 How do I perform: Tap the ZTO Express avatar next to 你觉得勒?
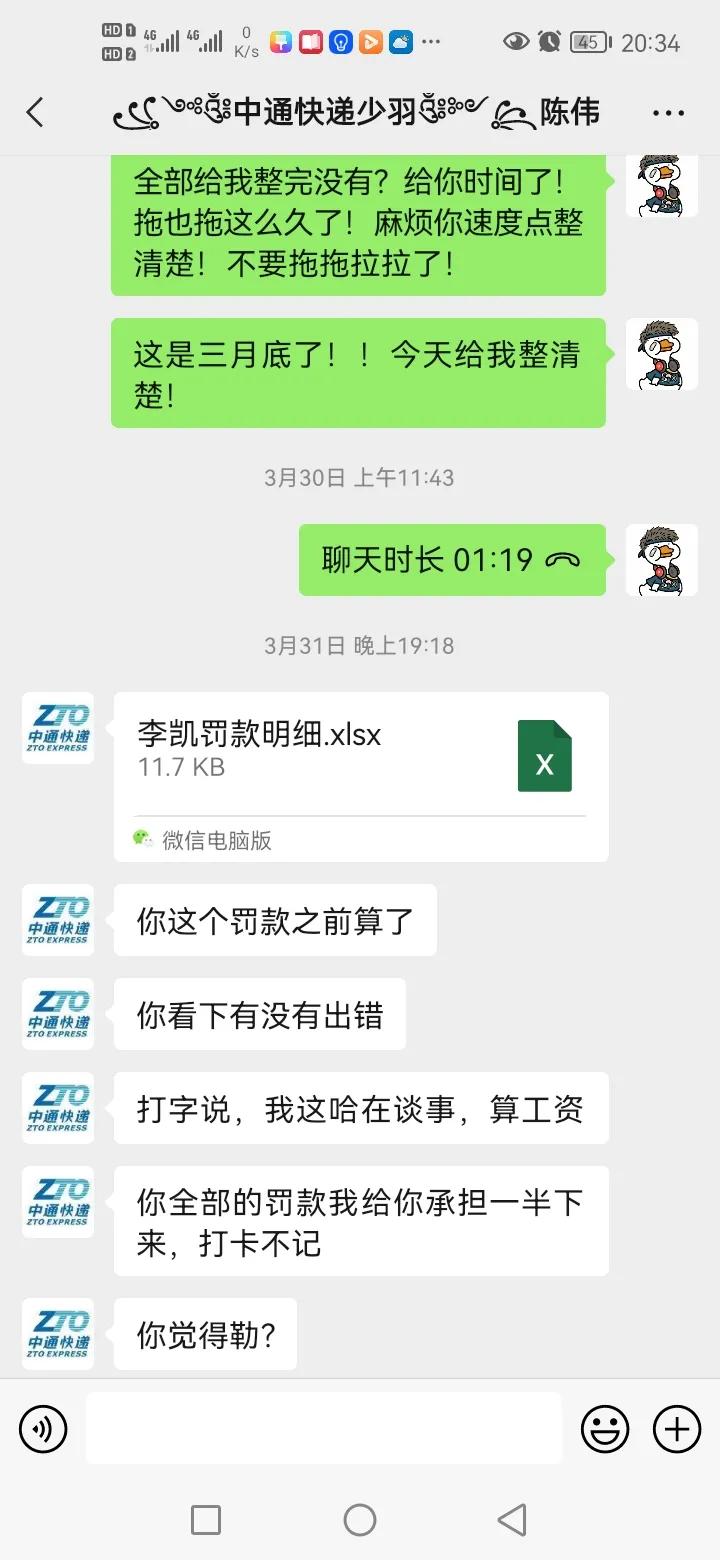point(57,1334)
